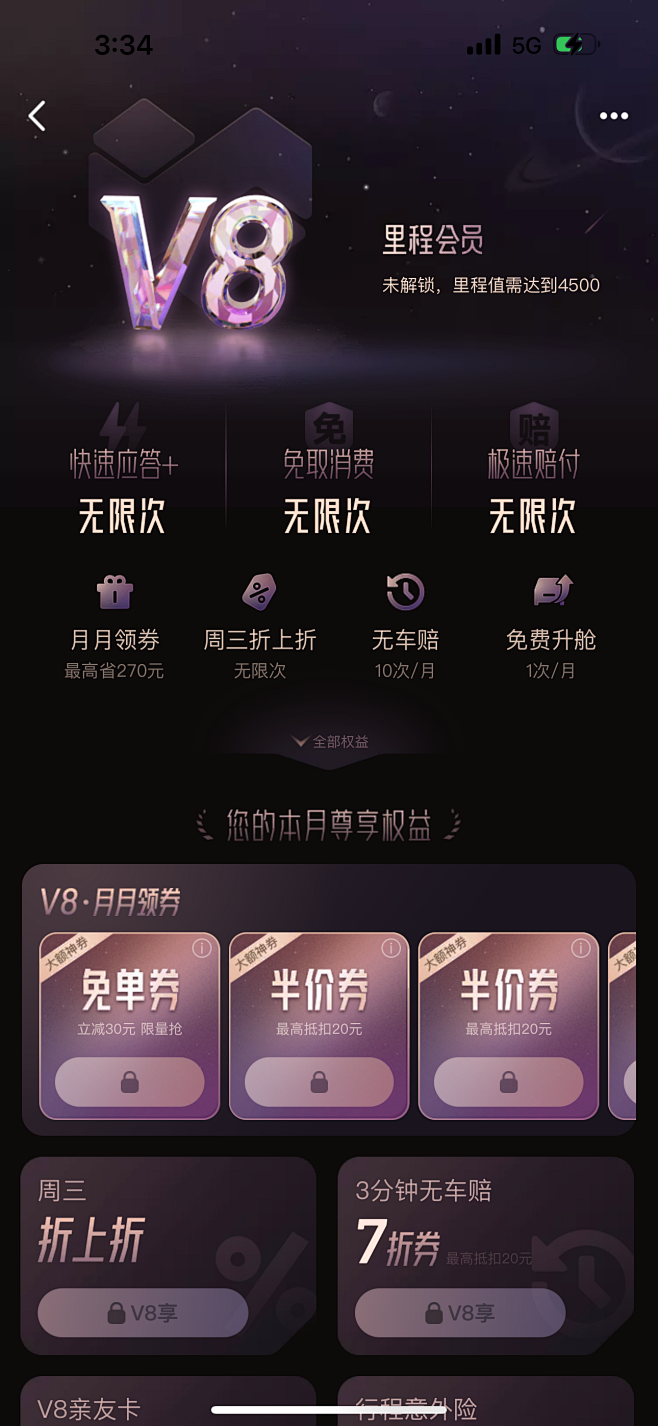658x1426 pixels.
Task: Open the 月月领券 benefit
Action: pyautogui.click(x=115, y=627)
